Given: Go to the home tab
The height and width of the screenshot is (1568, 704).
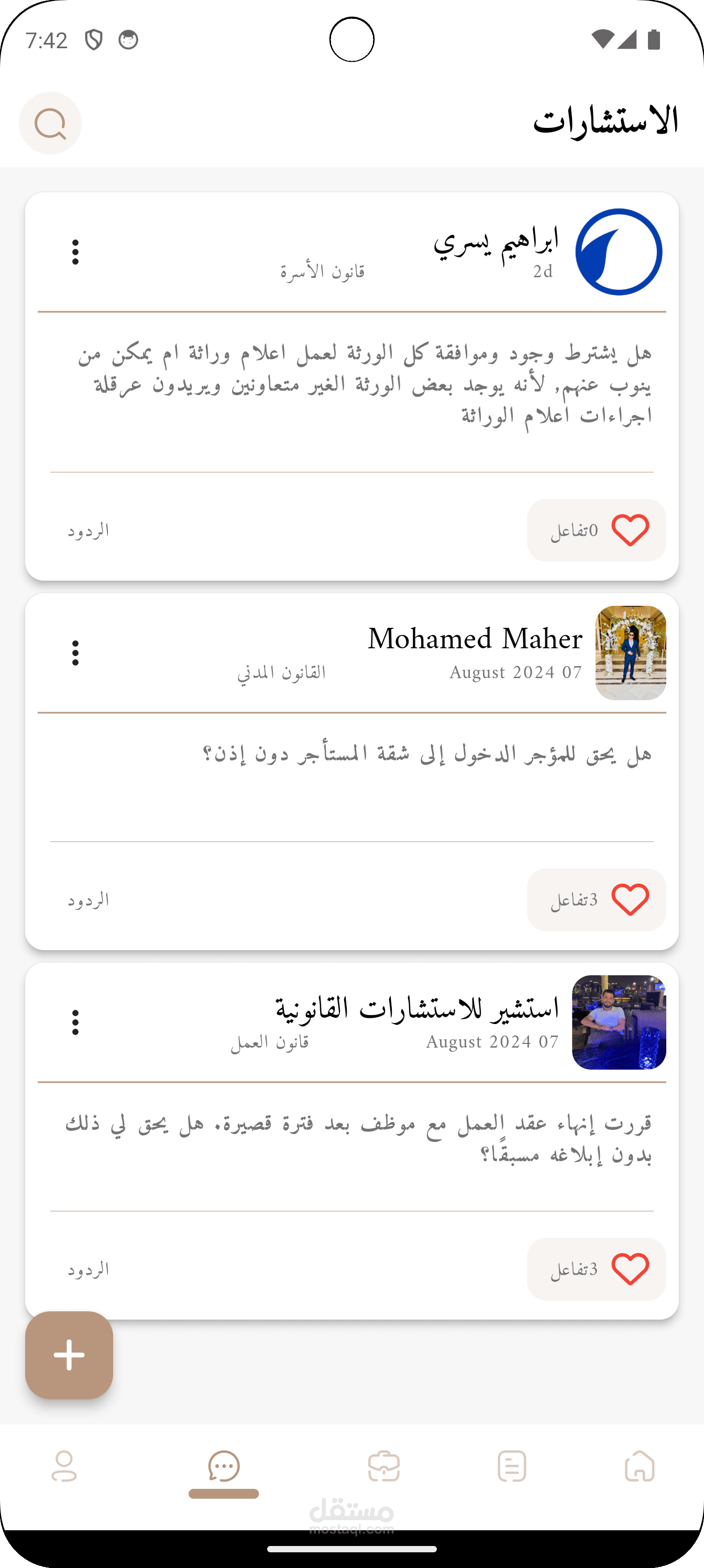Looking at the screenshot, I should point(640,1466).
